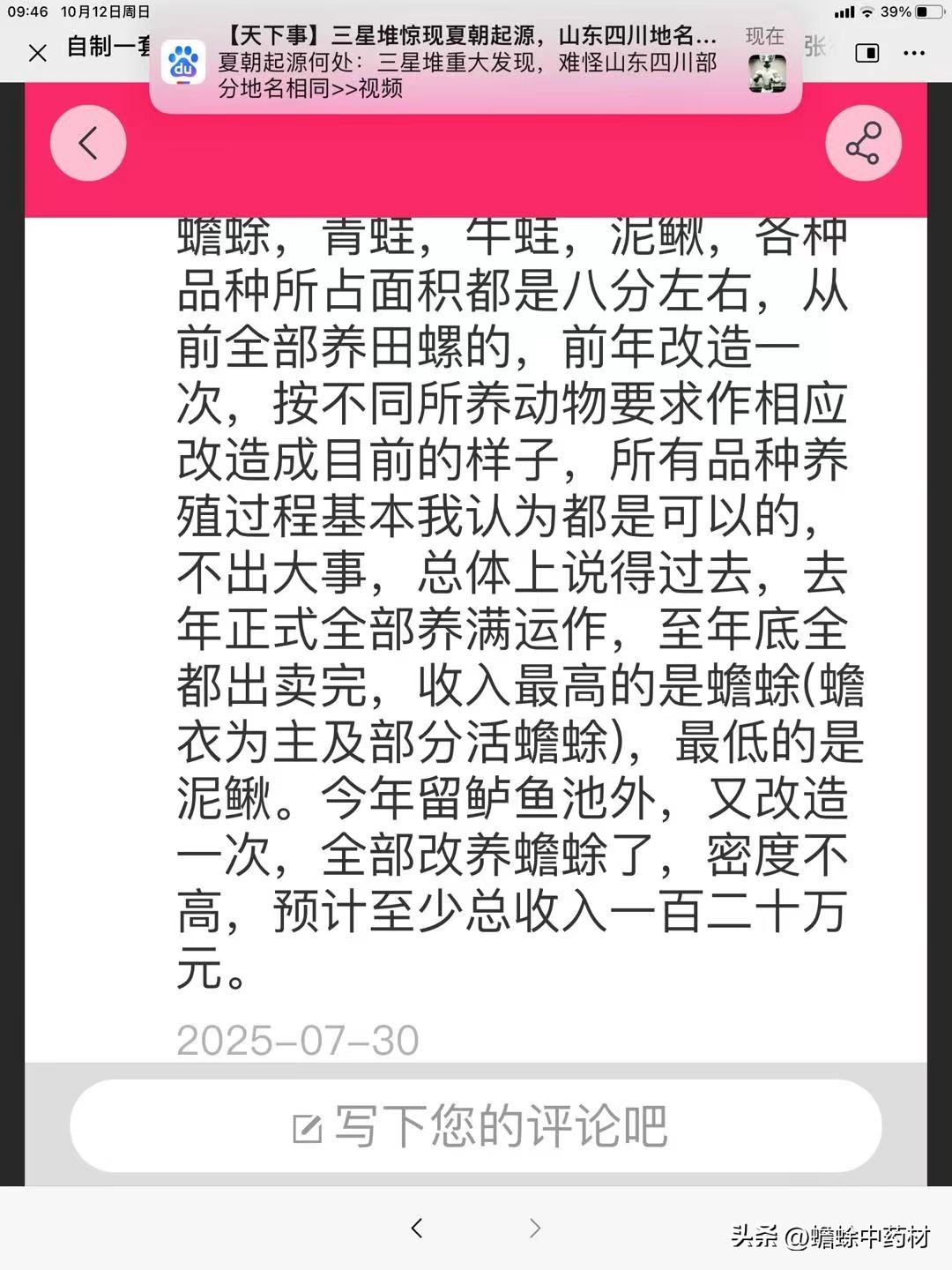Navigate forward with the bottom right arrow
The height and width of the screenshot is (1270, 952).
pos(534,1228)
